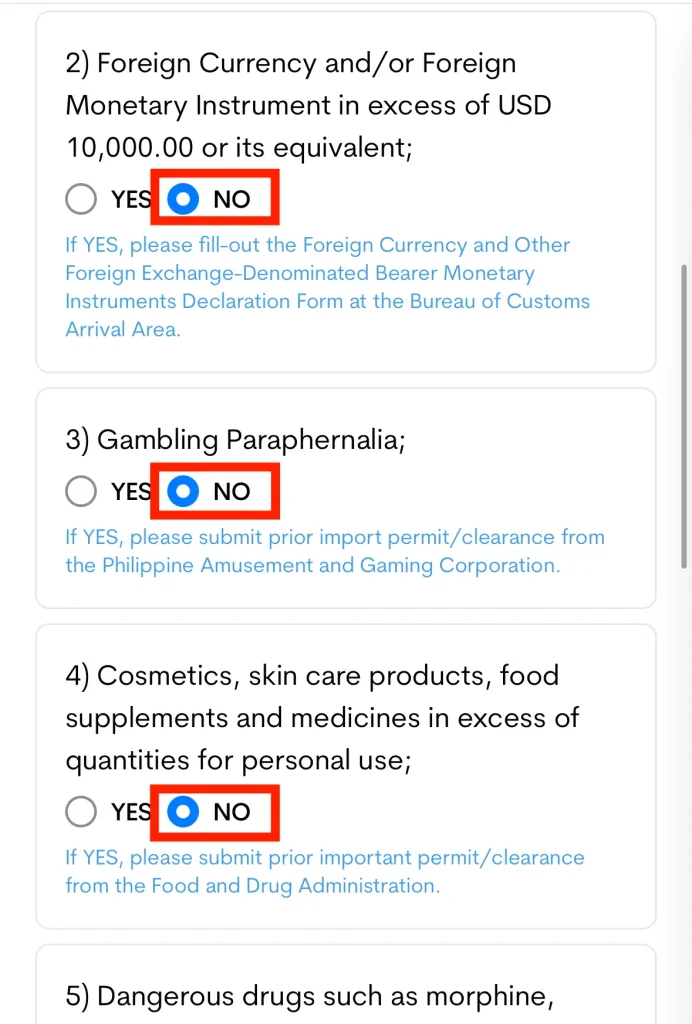
Task: Select YES for Foreign Currency over USD 10,000
Action: pyautogui.click(x=81, y=199)
